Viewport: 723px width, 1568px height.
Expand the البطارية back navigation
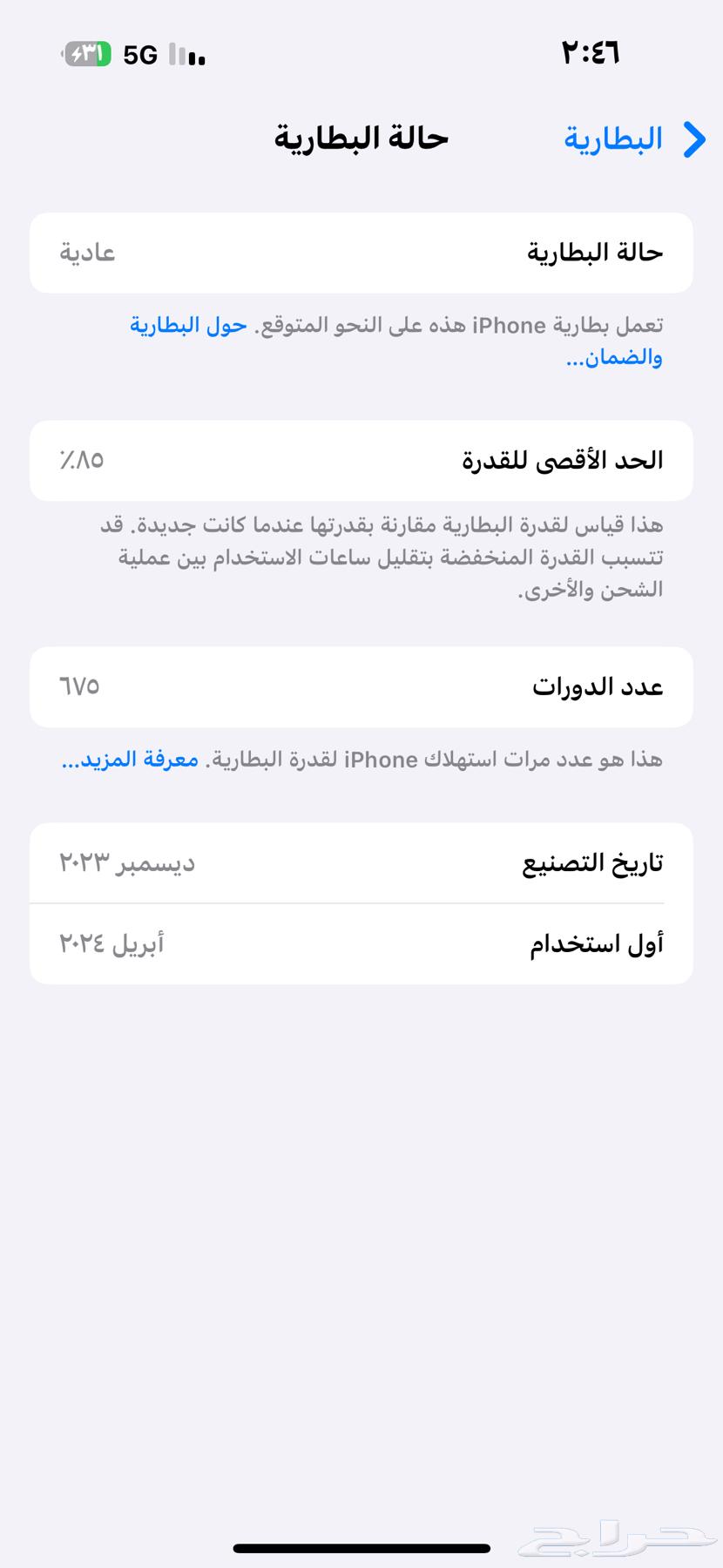pos(612,138)
